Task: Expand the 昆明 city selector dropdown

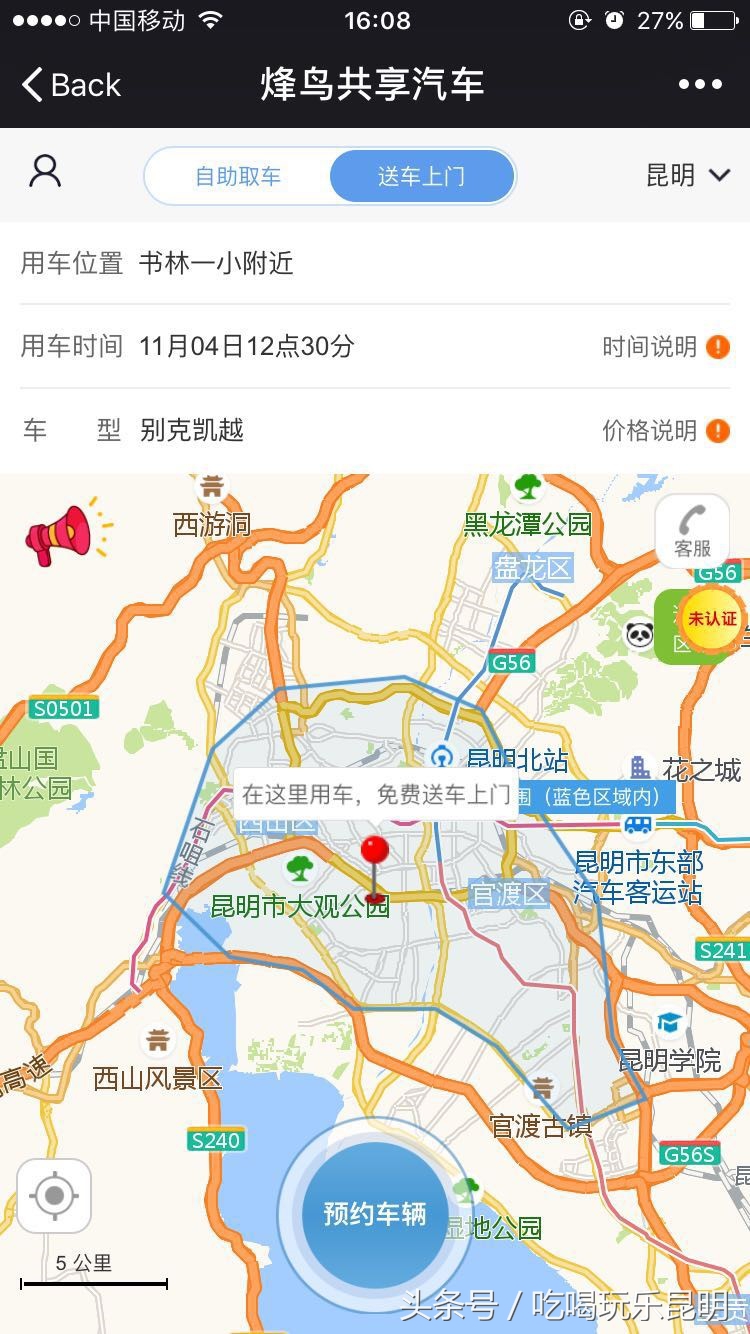Action: (x=688, y=175)
